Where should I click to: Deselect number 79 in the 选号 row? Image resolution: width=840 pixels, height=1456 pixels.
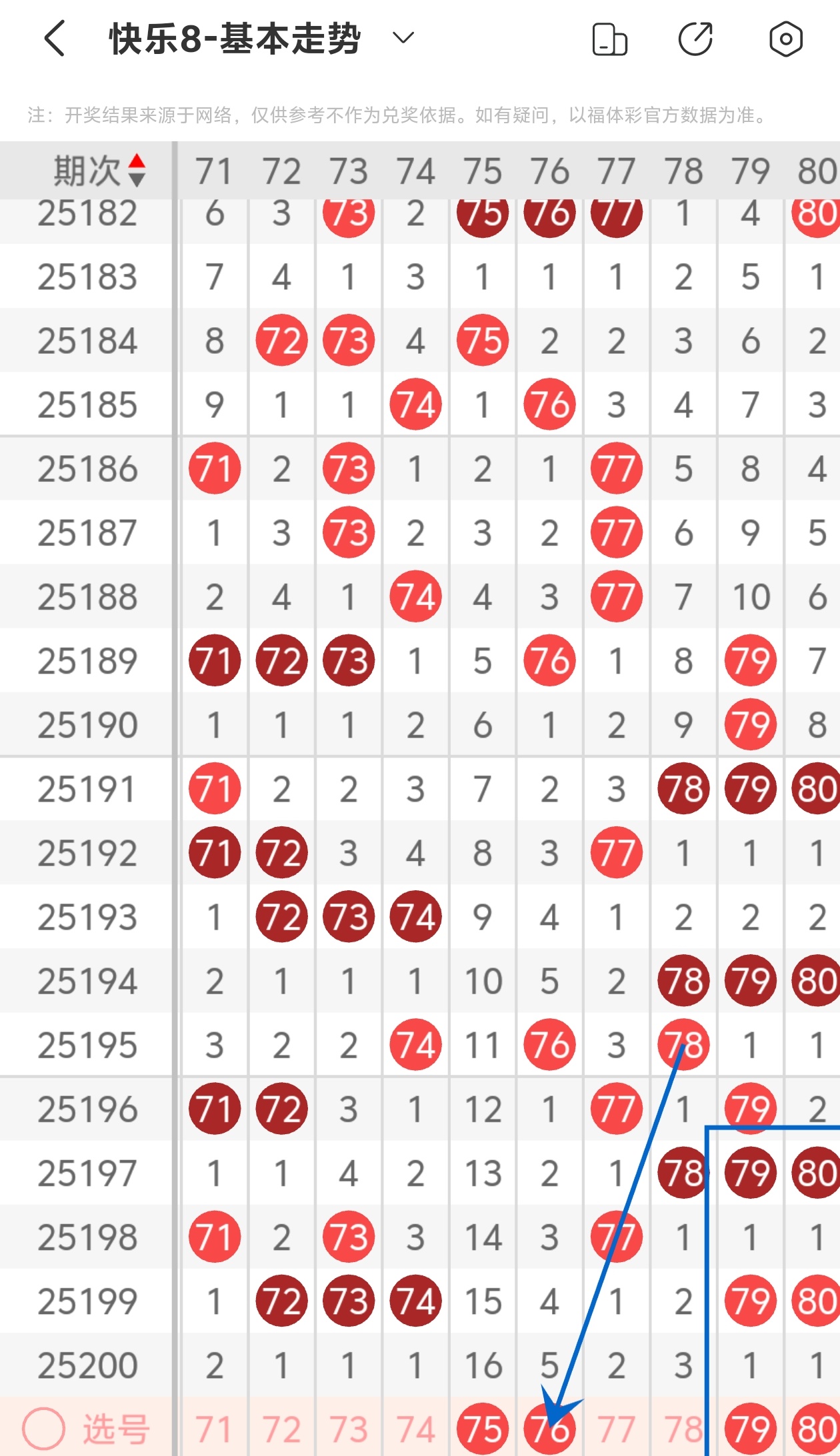[751, 1429]
